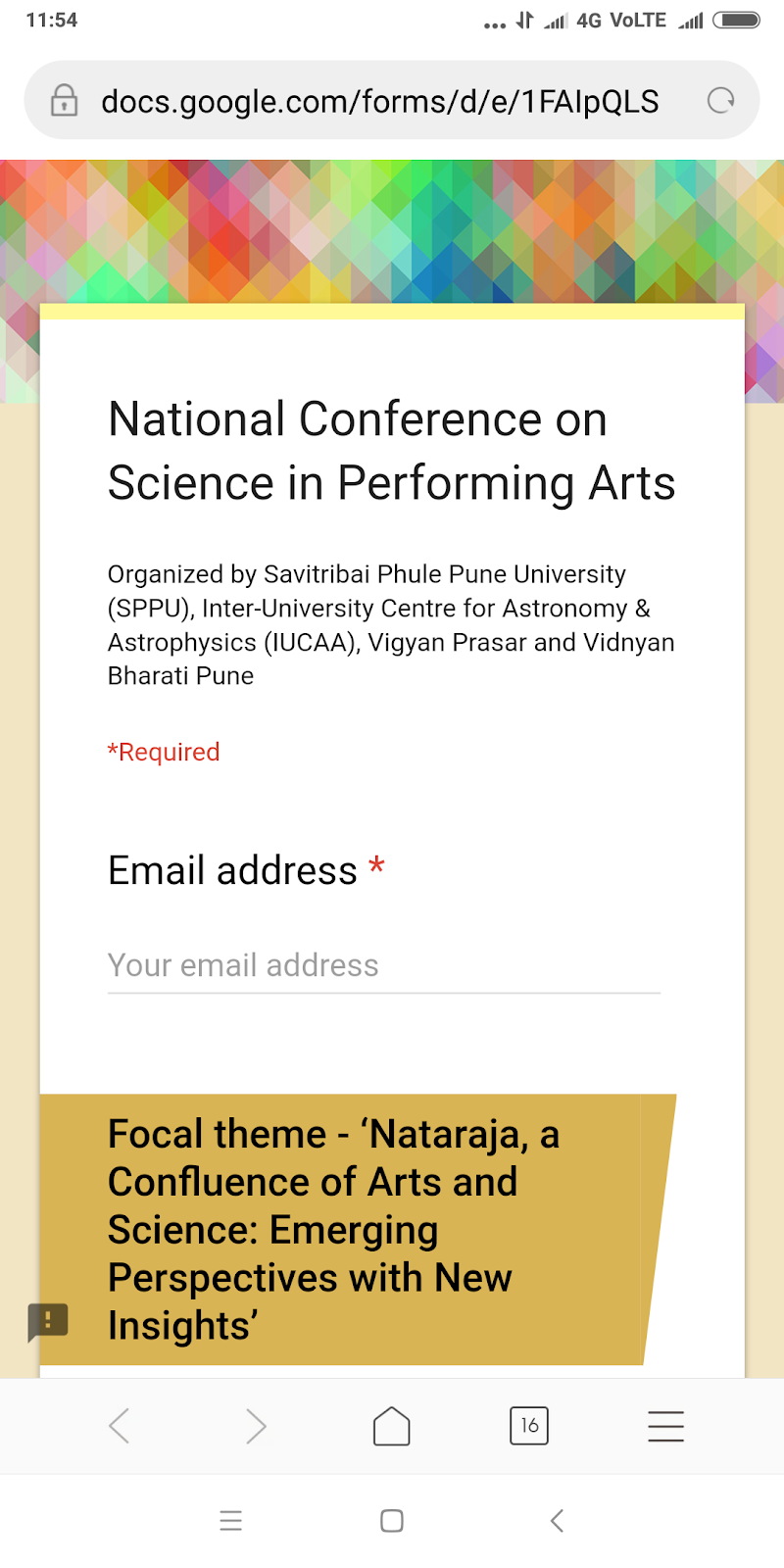
Task: Go forward with the browser forward arrow
Action: 256,1426
